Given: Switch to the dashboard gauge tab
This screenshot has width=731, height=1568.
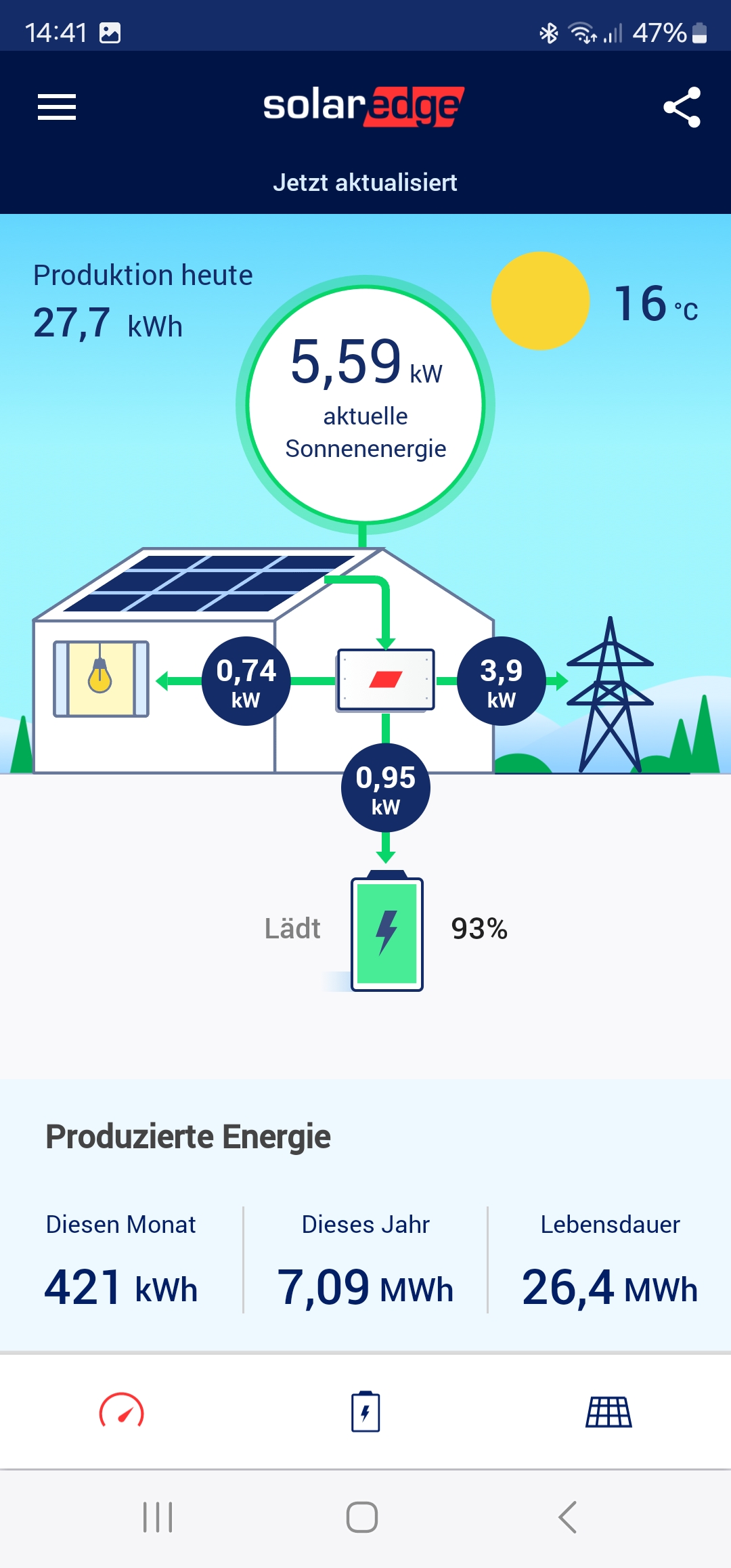Looking at the screenshot, I should pos(122,1412).
